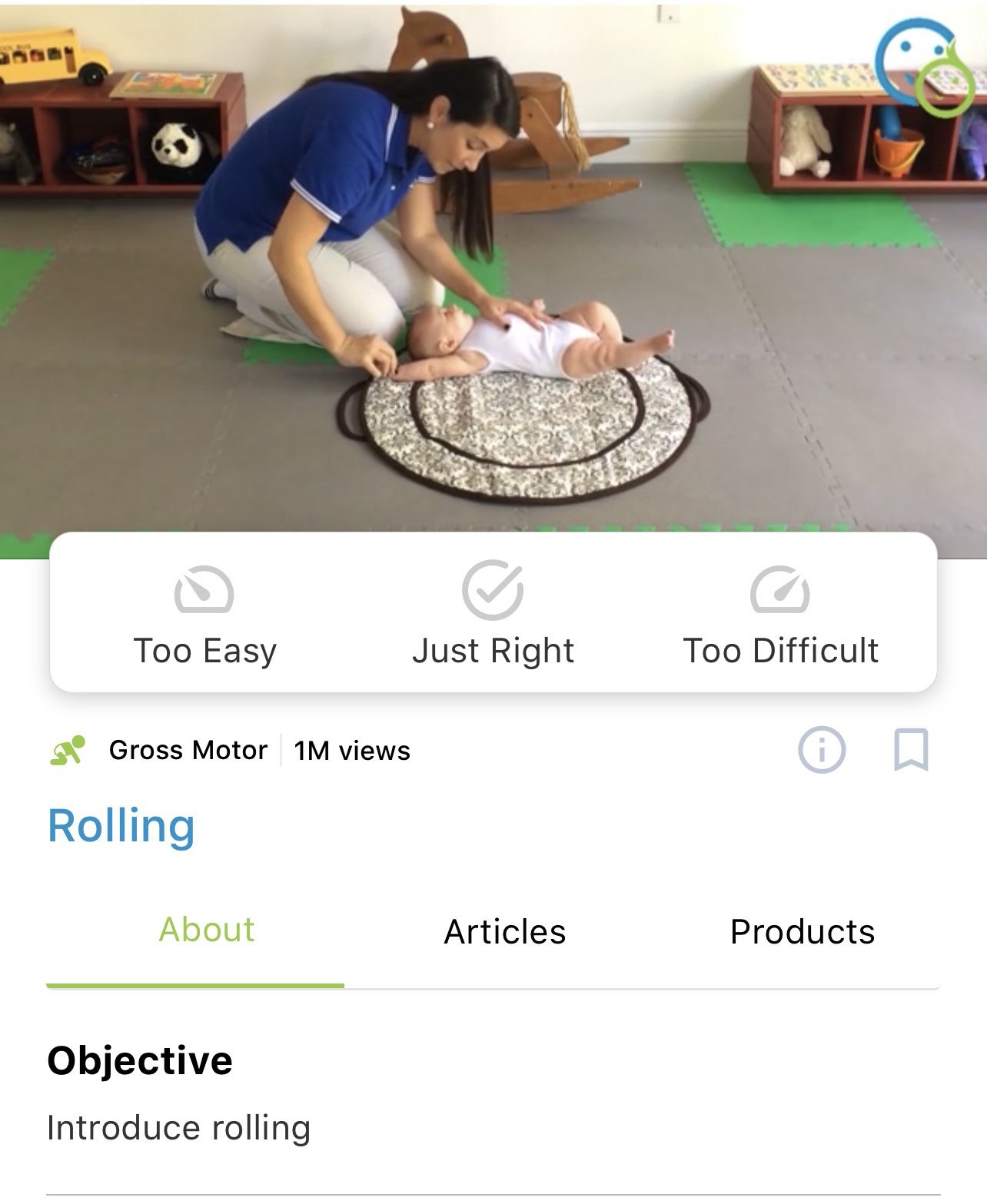The width and height of the screenshot is (987, 1204).
Task: Play the Rolling activity video
Action: 492,269
